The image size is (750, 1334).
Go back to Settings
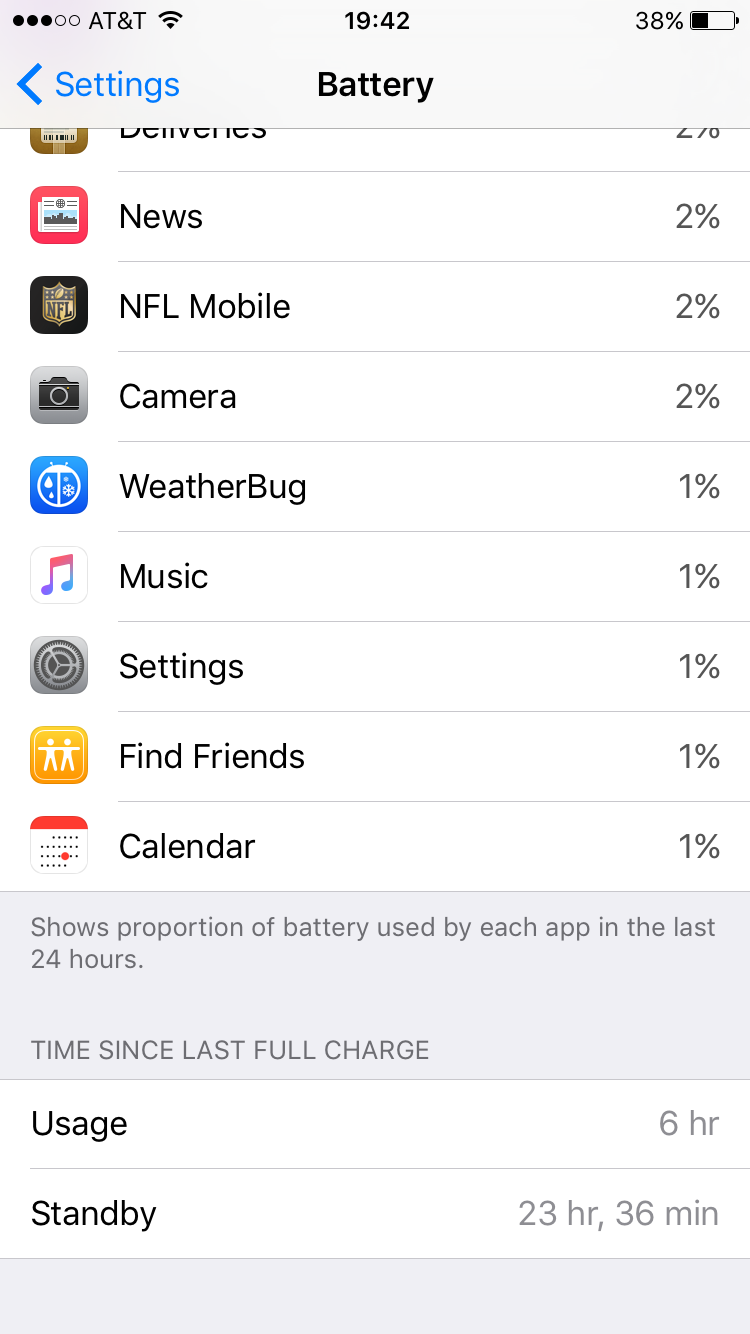click(98, 85)
